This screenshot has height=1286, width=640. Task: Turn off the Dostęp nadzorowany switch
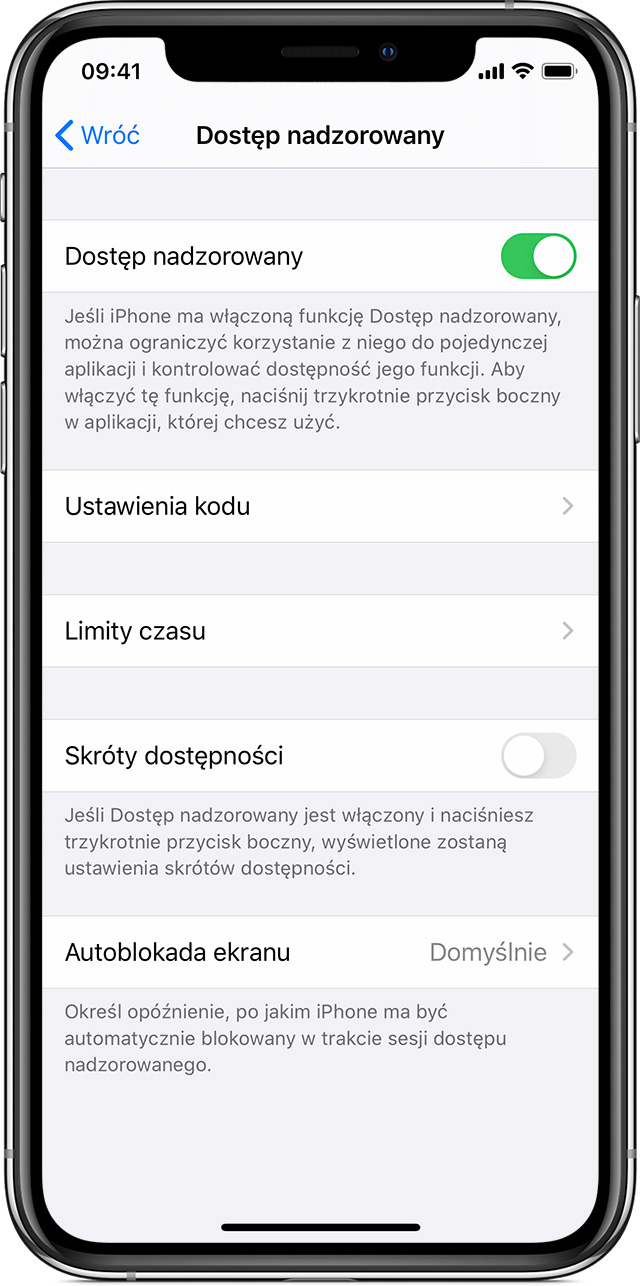pyautogui.click(x=538, y=256)
